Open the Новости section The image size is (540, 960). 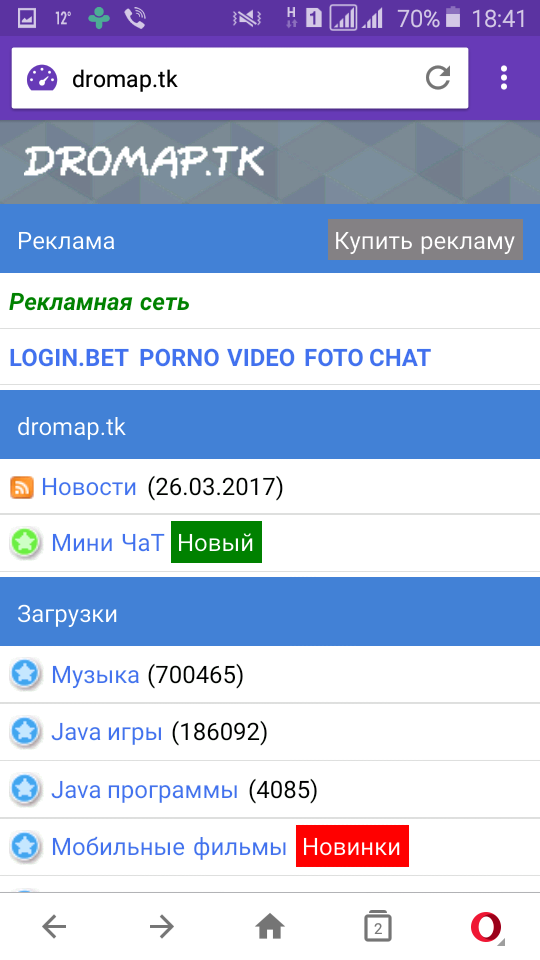(x=89, y=487)
